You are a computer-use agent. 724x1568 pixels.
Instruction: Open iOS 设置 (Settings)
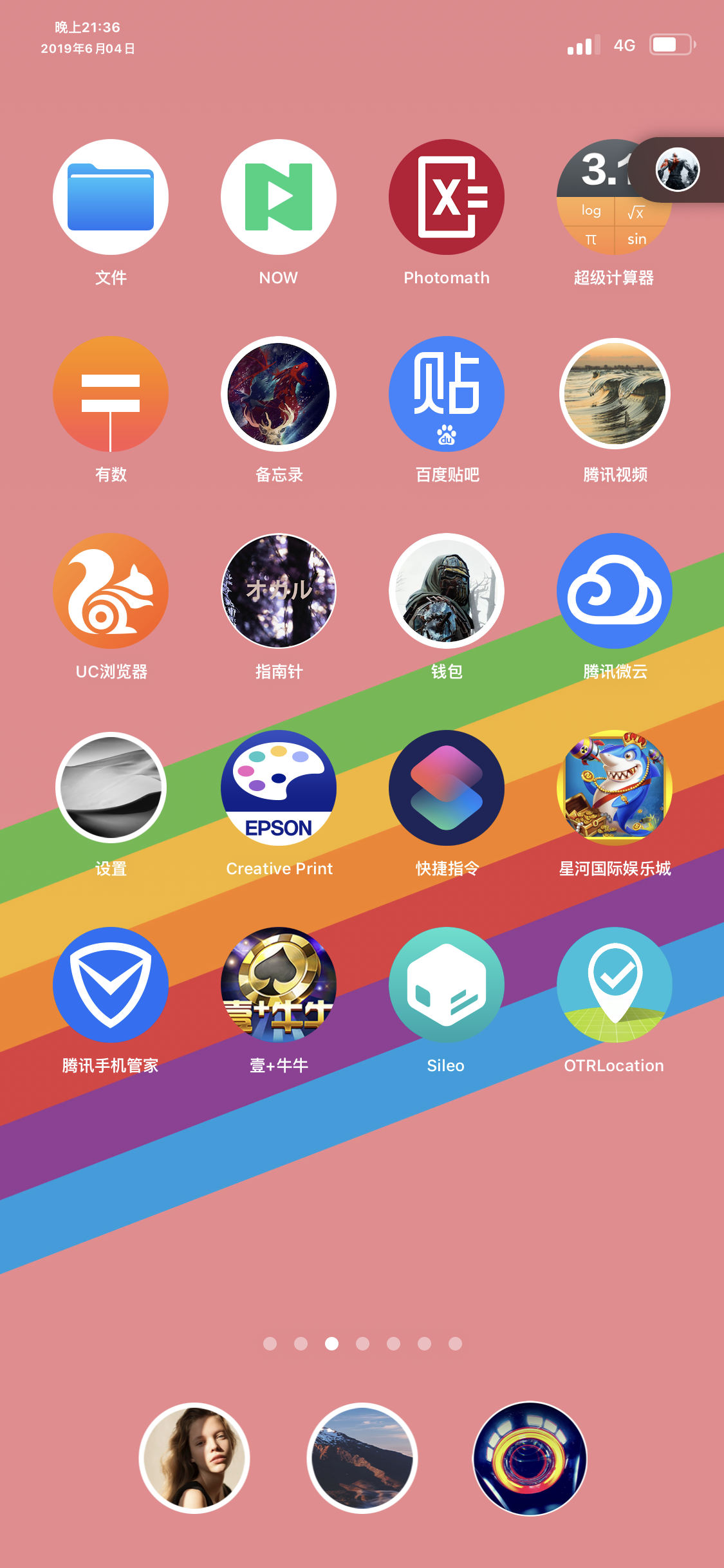tap(109, 788)
